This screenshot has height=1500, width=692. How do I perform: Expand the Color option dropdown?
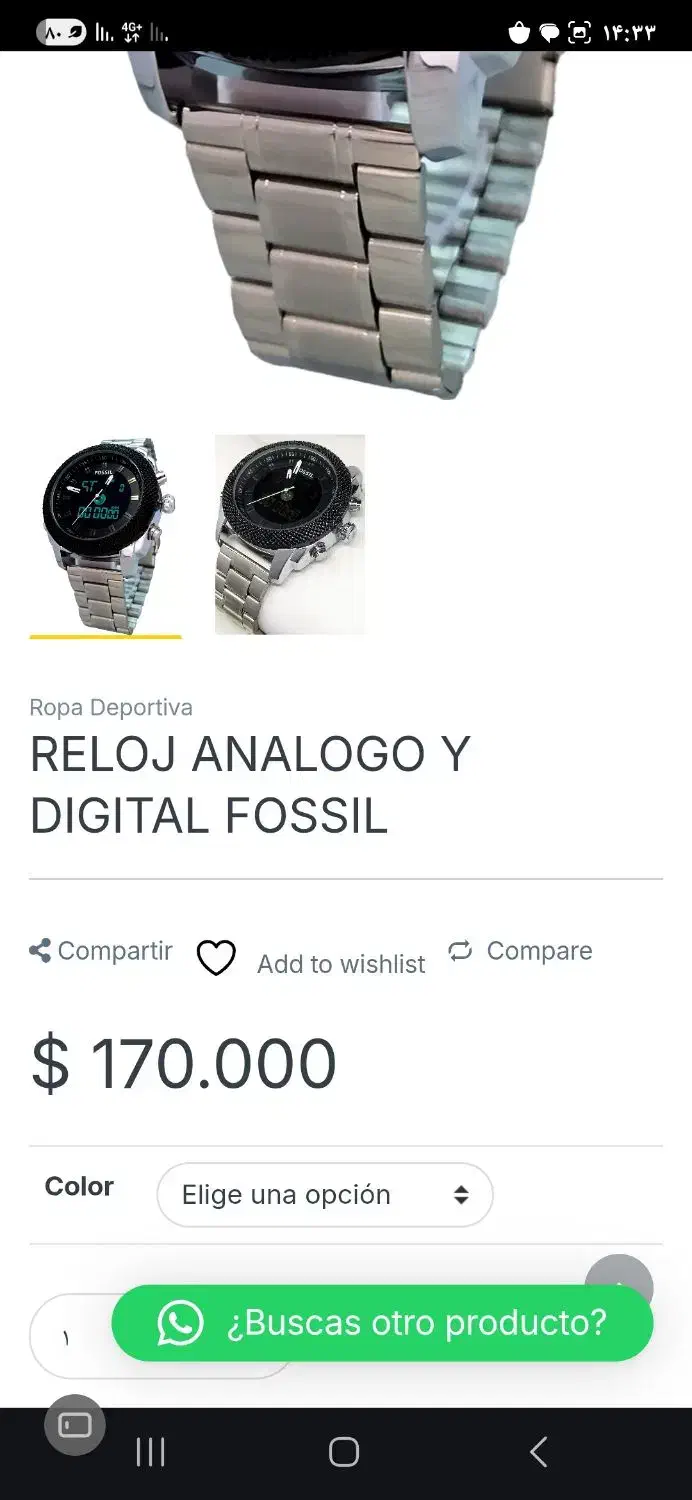[x=324, y=1195]
